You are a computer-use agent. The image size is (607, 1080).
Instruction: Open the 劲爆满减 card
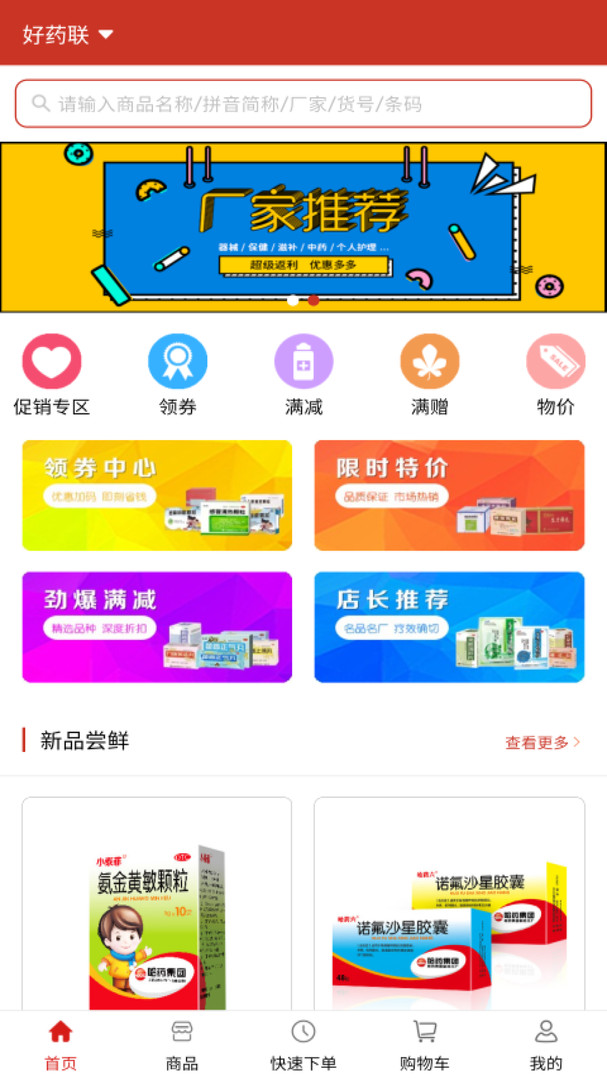pos(157,627)
